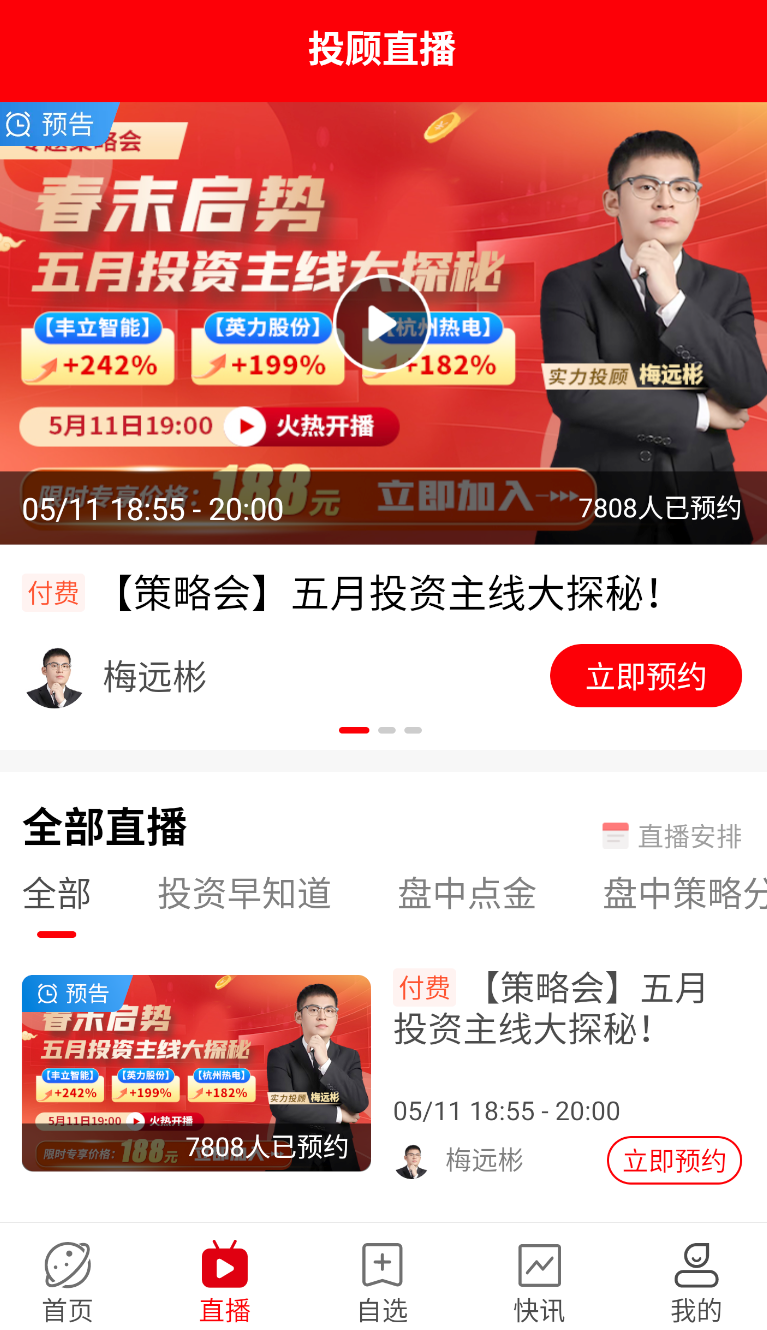Open the 直播安排 schedule calendar icon
767x1330 pixels.
613,837
